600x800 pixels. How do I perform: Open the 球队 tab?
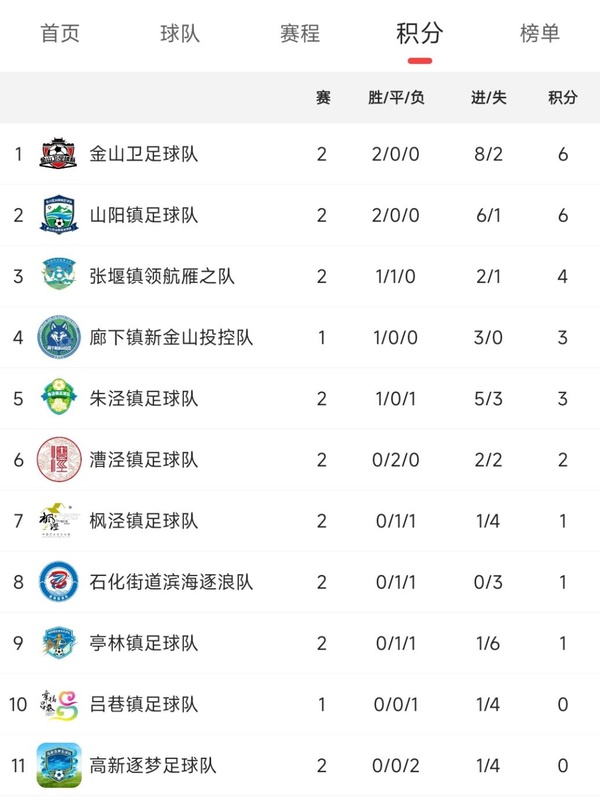tap(180, 33)
